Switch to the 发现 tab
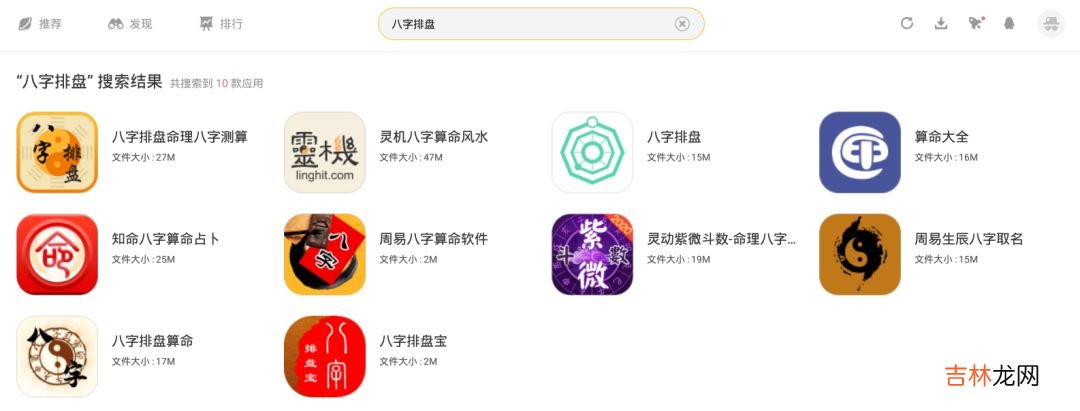1080x411 pixels. [x=130, y=24]
